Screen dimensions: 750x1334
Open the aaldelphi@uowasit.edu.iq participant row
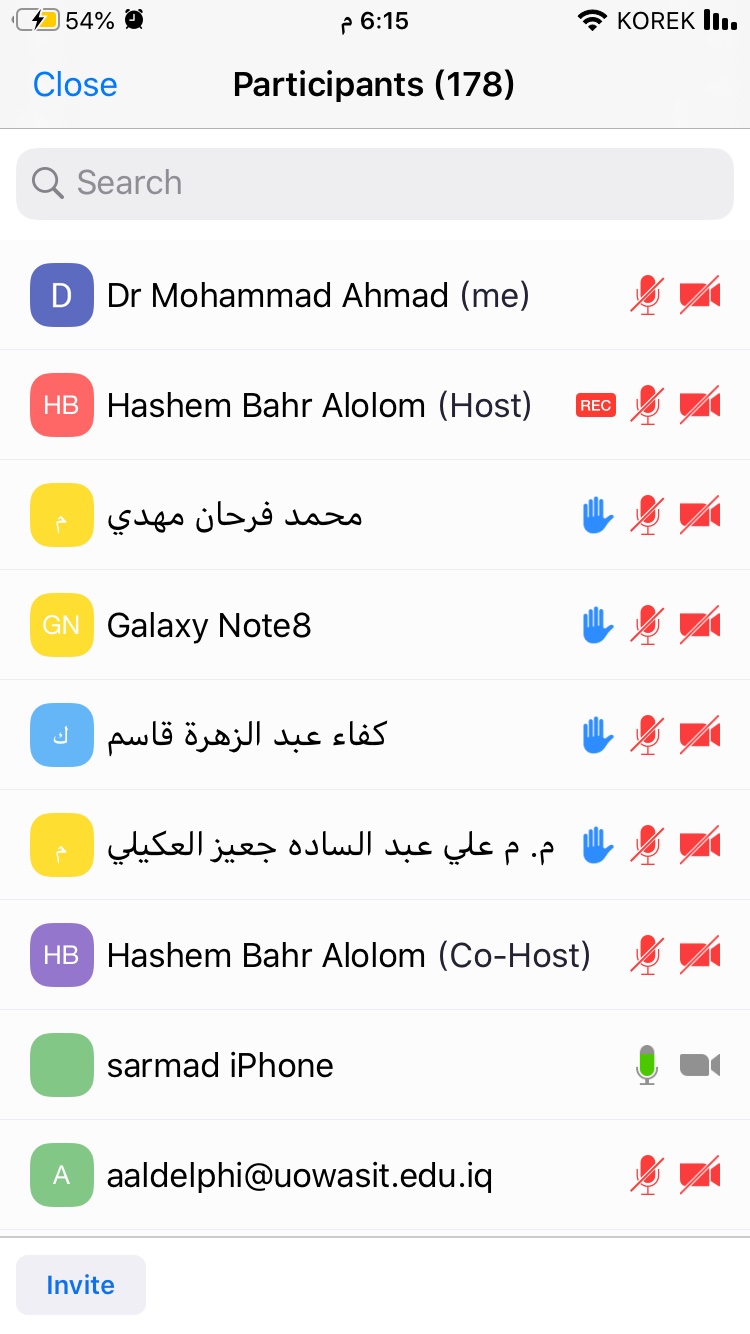[375, 1175]
